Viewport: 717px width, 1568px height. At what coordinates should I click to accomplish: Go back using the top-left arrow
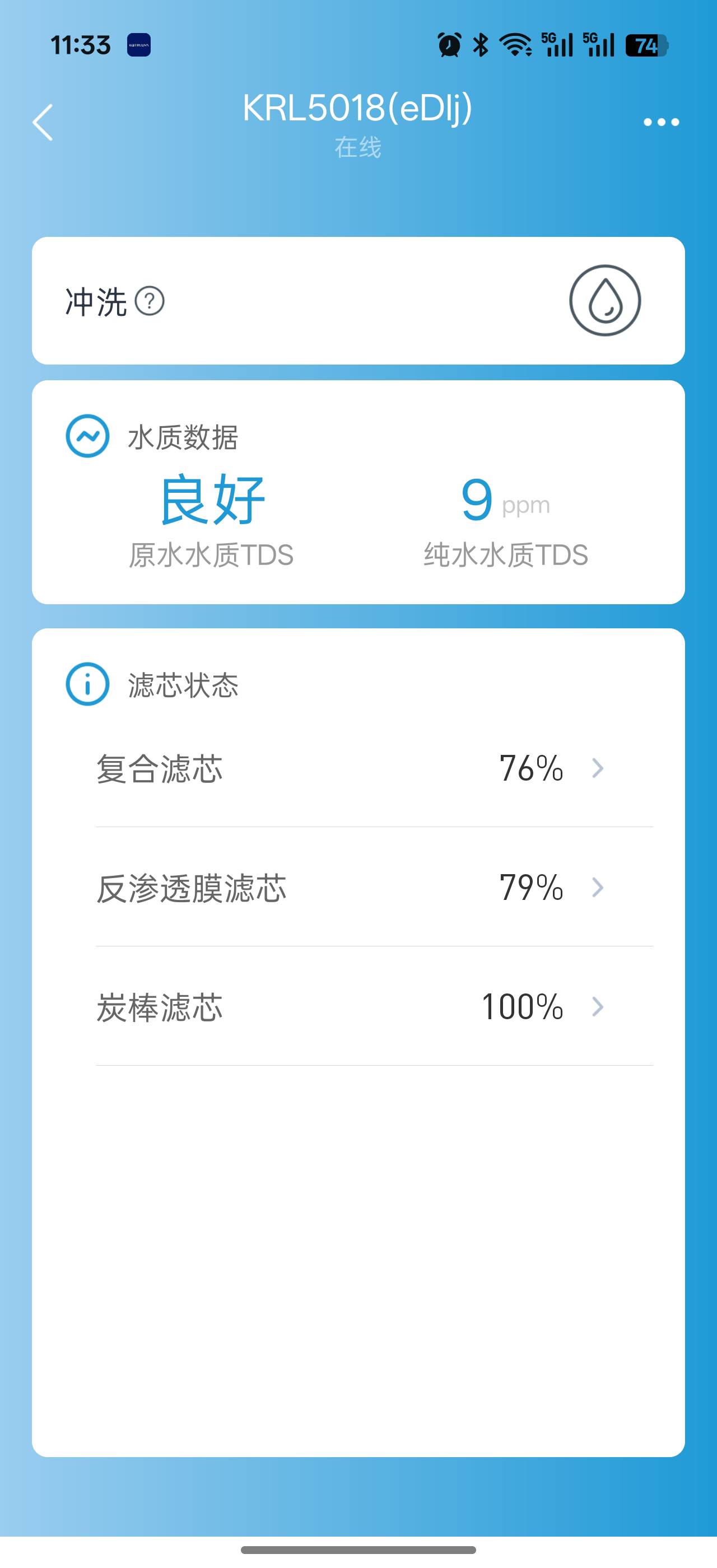[x=43, y=122]
